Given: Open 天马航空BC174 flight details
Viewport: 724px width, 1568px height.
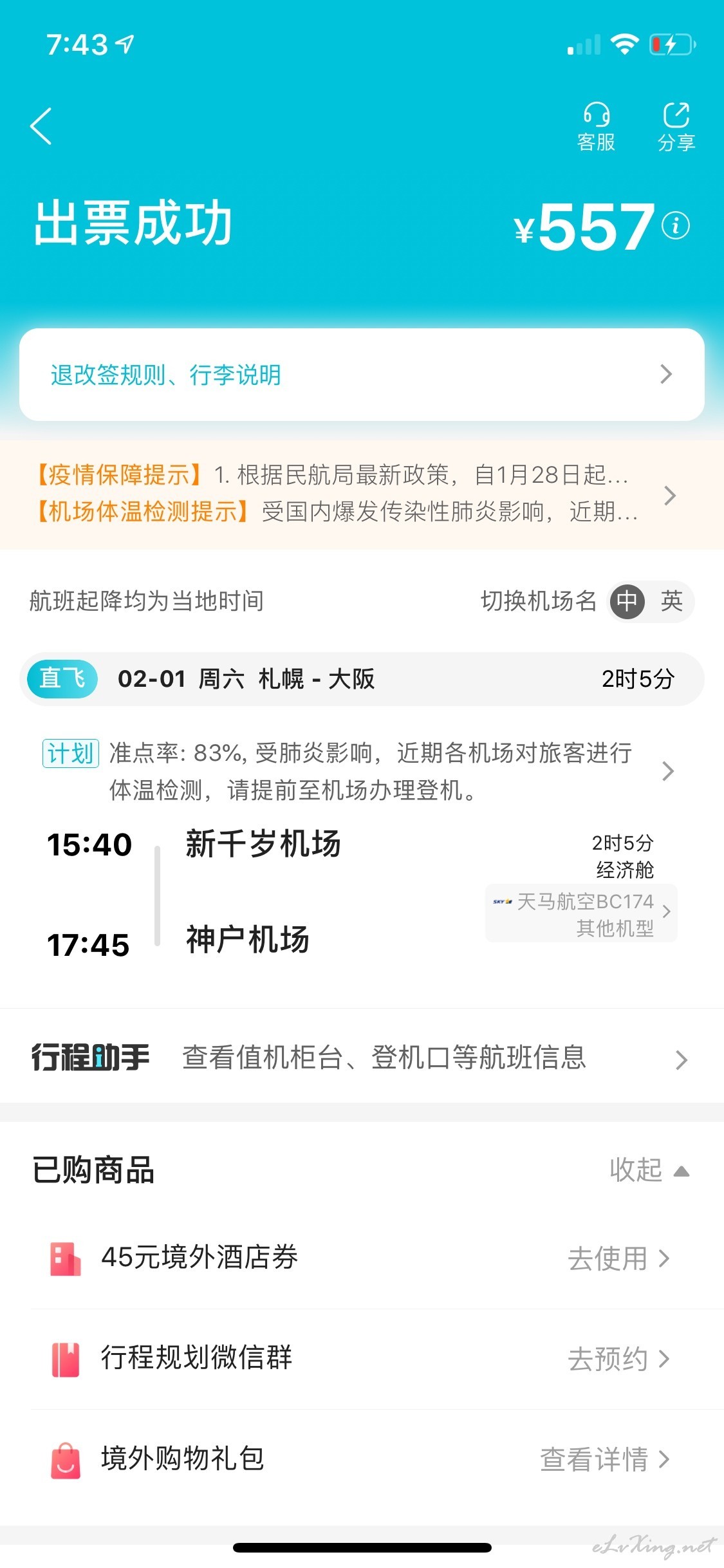Looking at the screenshot, I should tap(581, 913).
